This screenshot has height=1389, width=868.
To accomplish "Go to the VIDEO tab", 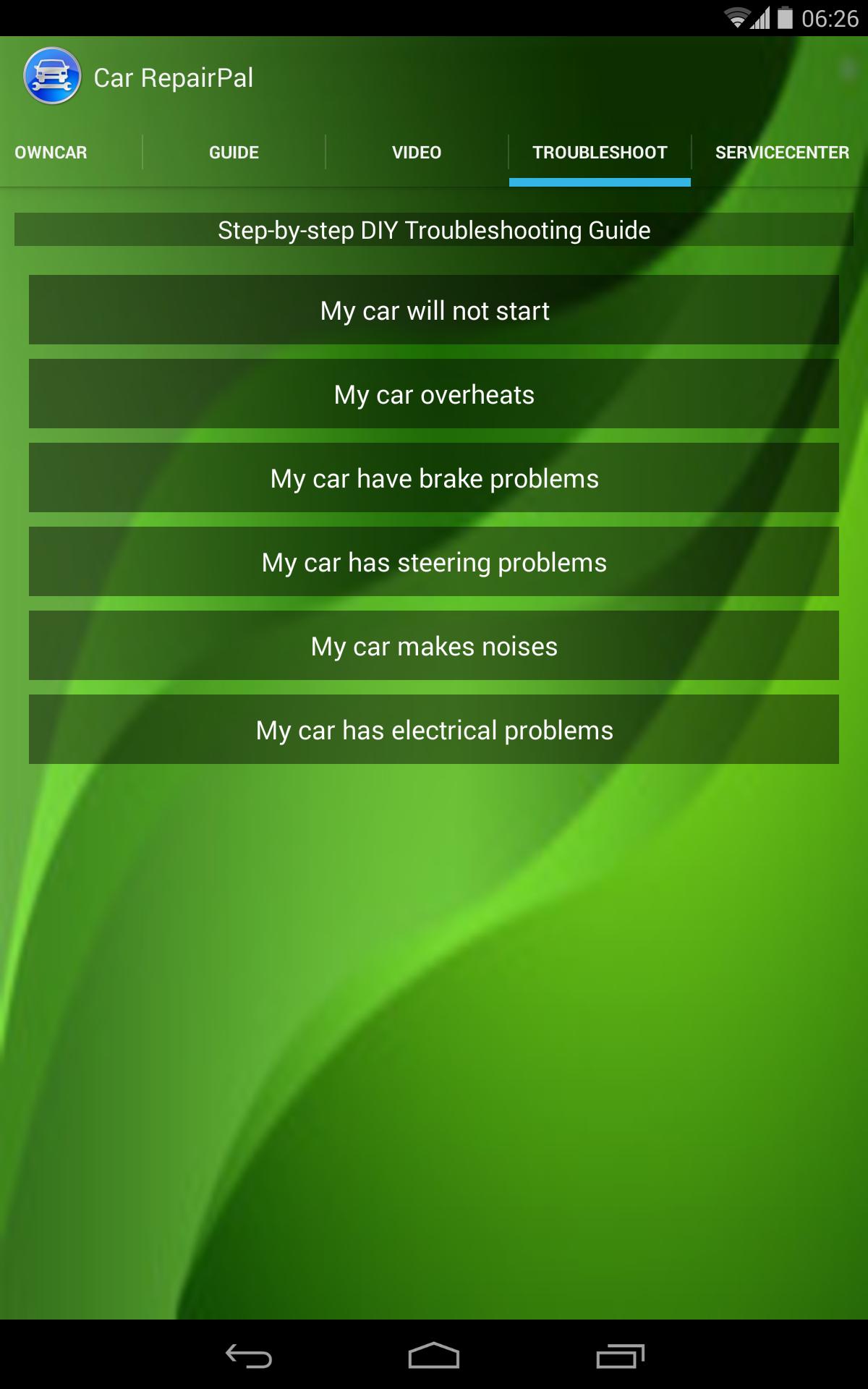I will pos(417,153).
